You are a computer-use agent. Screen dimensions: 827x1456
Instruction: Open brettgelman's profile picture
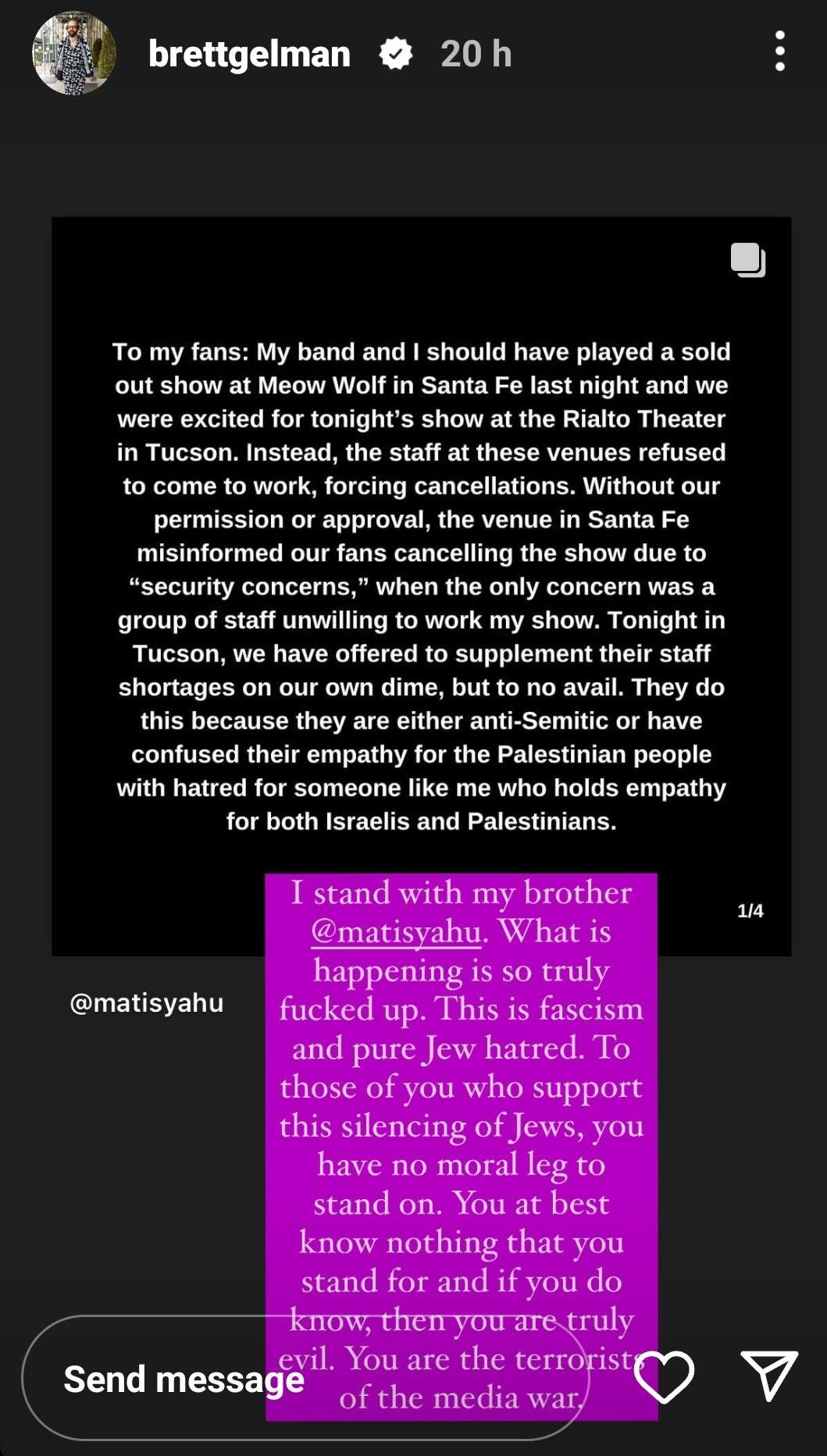[x=74, y=54]
